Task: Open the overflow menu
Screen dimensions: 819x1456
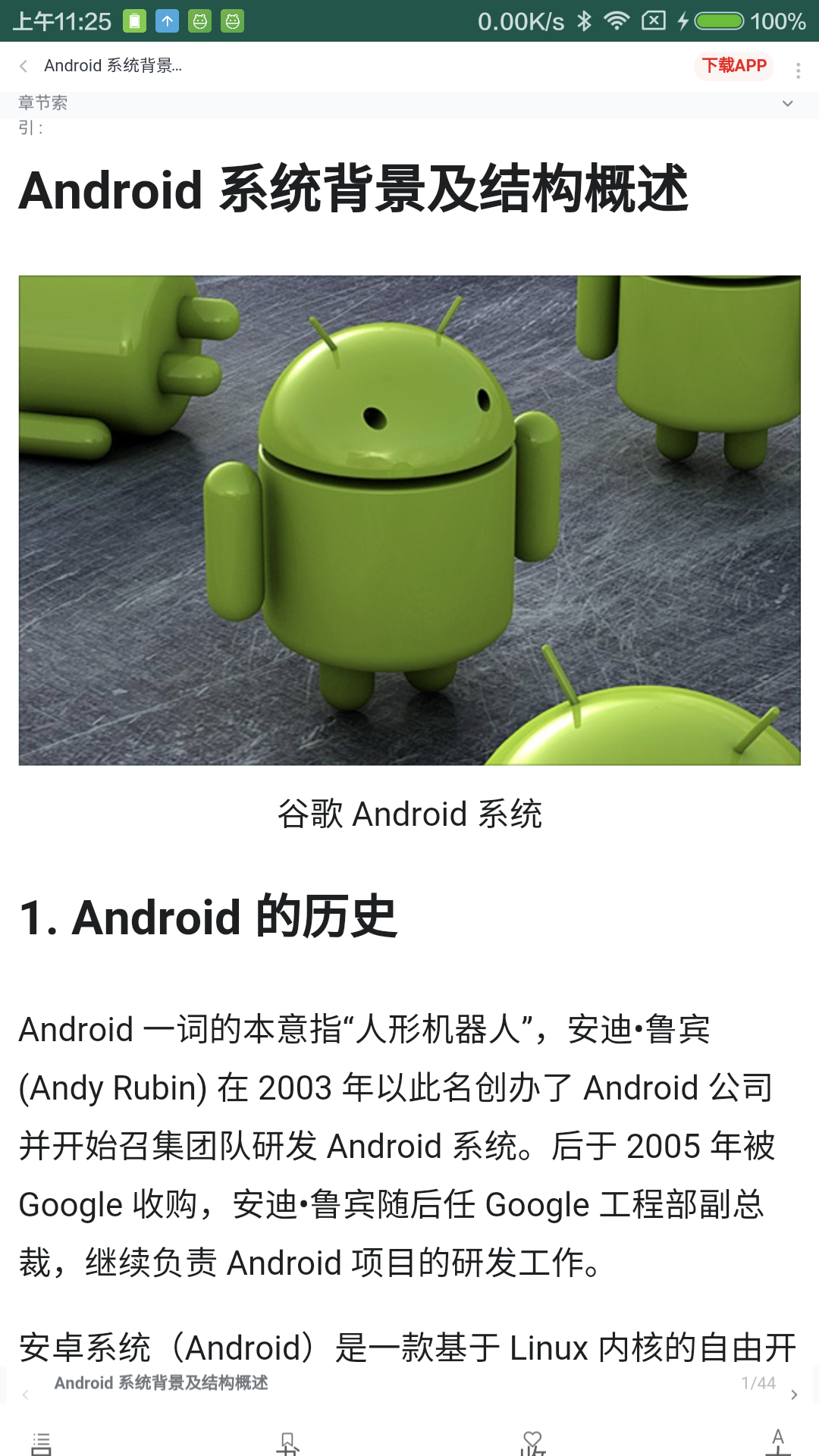Action: coord(798,70)
